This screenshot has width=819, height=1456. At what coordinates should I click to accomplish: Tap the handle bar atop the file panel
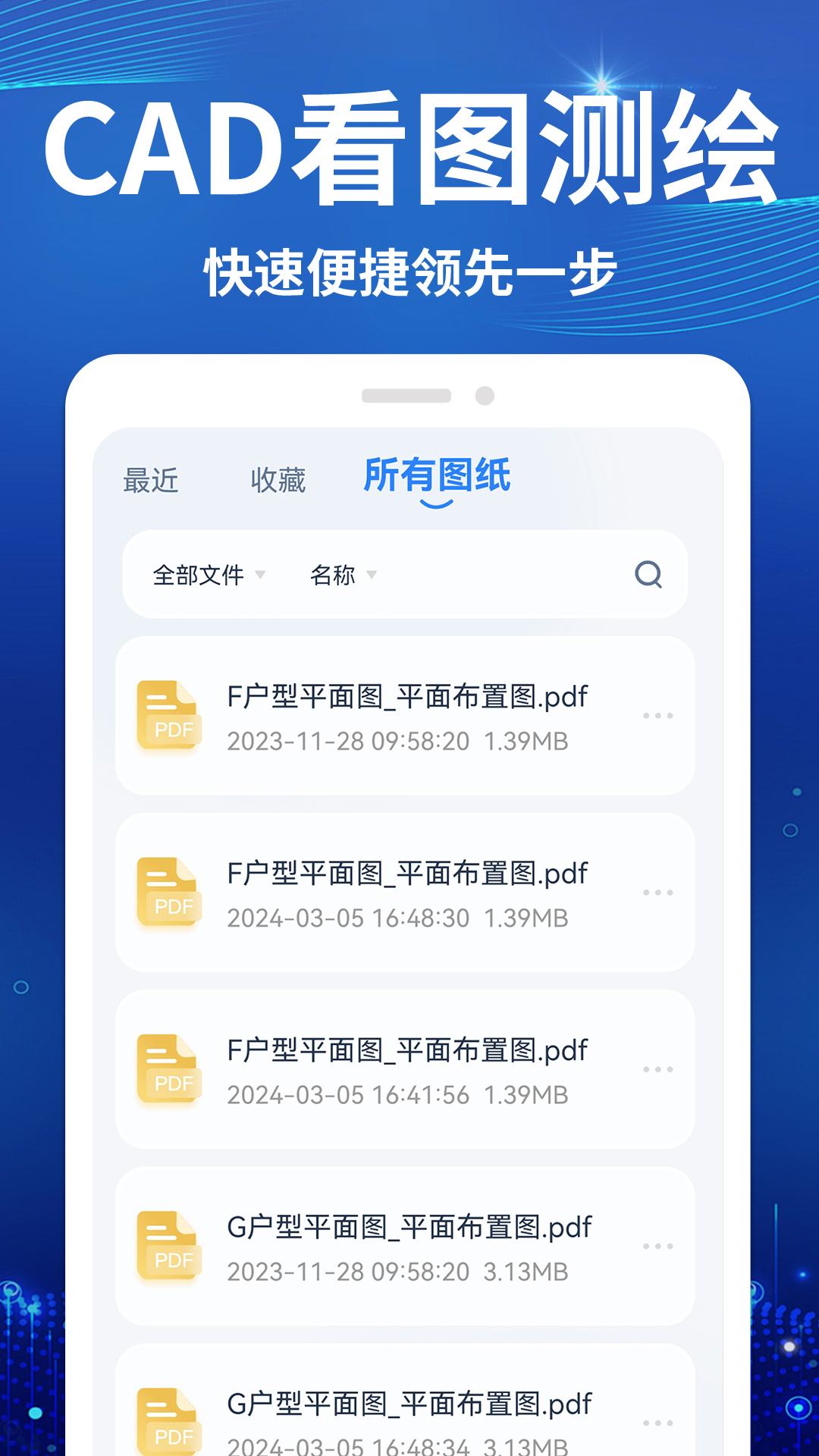[x=409, y=394]
